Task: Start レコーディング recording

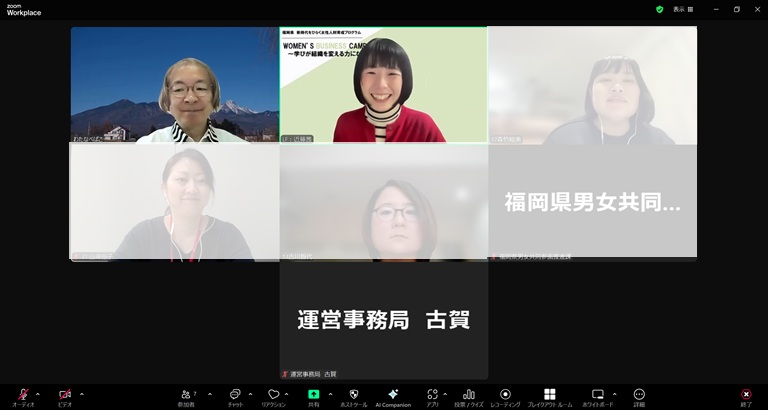Action: tap(505, 394)
